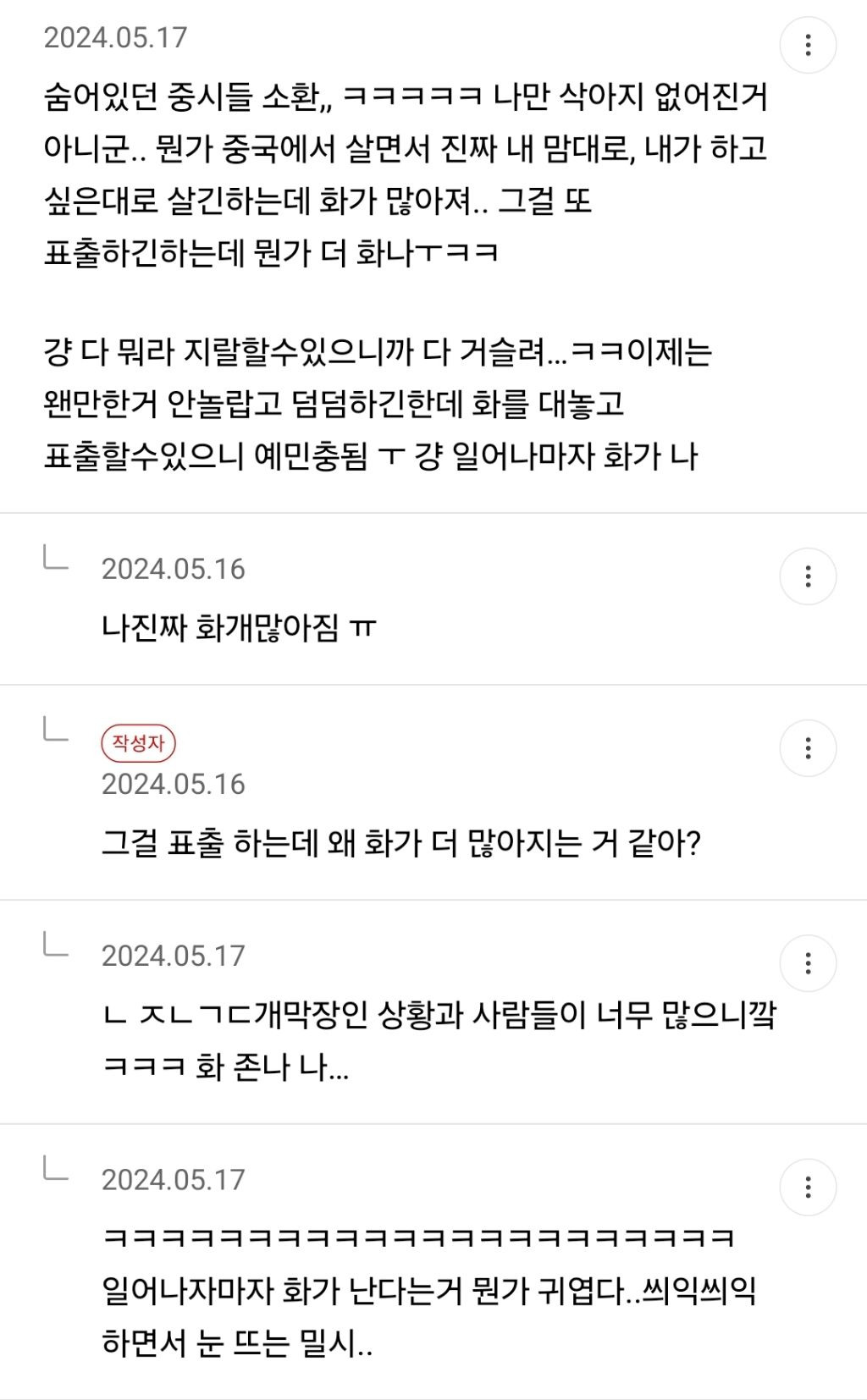
Task: Open options for the comment starting 숨어있던 중시들
Action: coord(808,45)
